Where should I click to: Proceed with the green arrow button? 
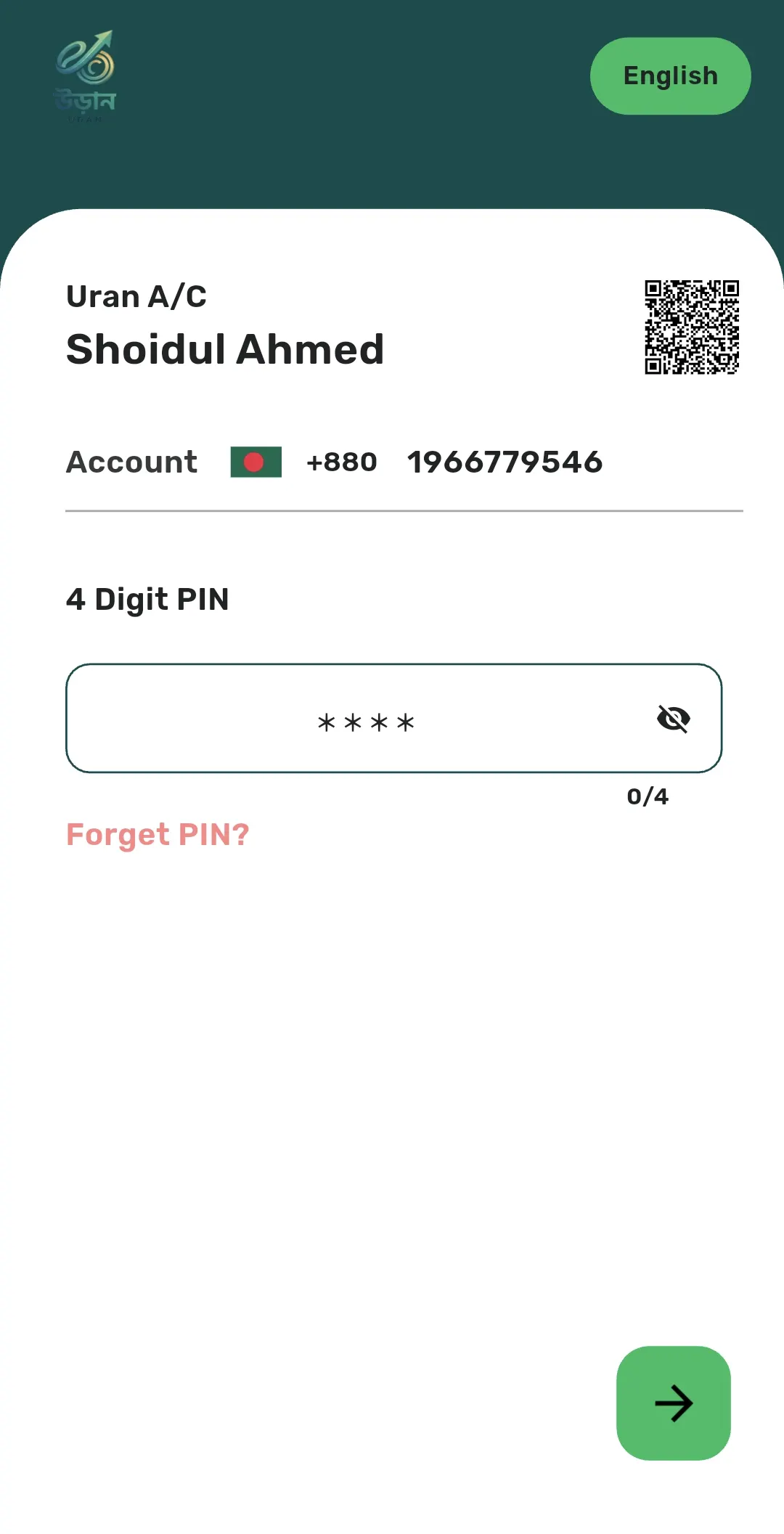tap(673, 1403)
